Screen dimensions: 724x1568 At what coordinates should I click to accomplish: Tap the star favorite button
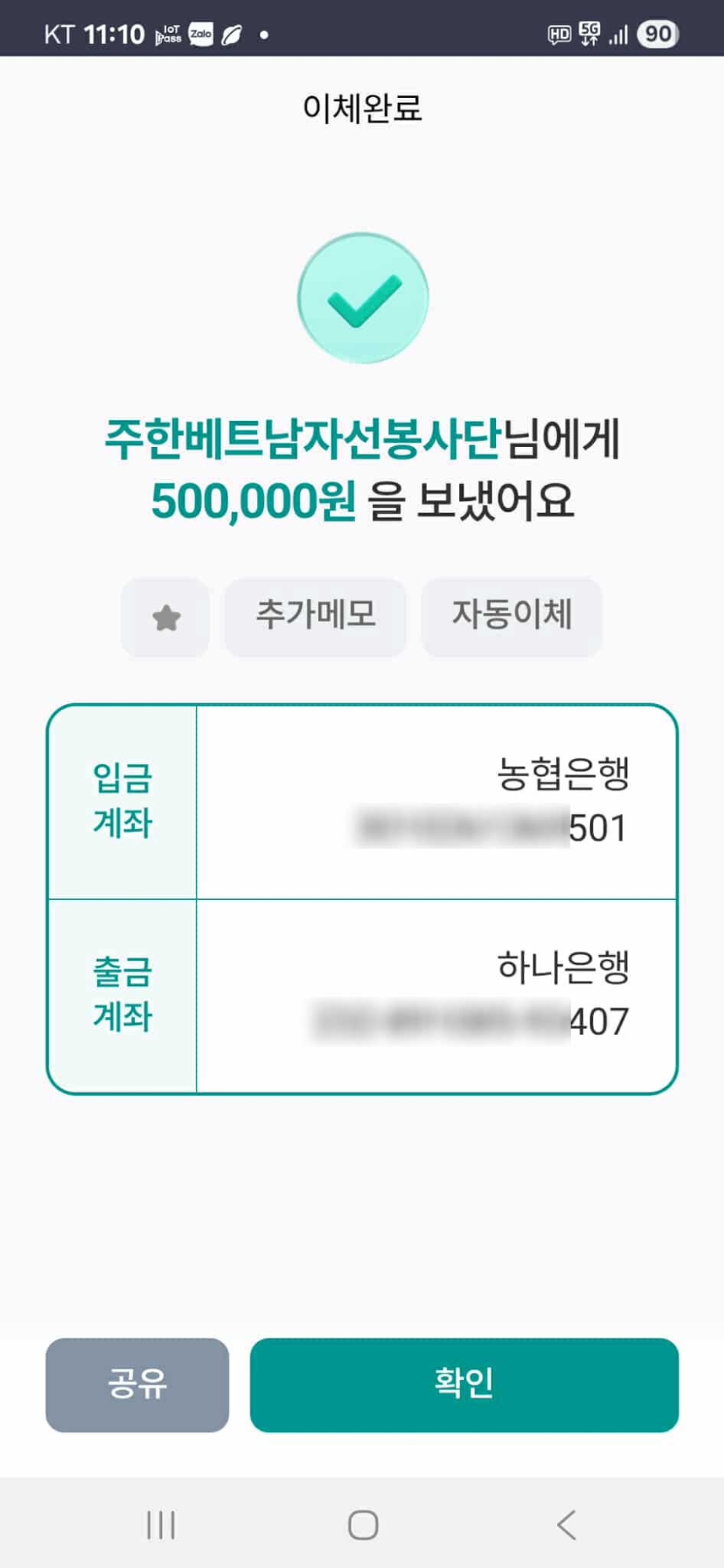coord(165,618)
